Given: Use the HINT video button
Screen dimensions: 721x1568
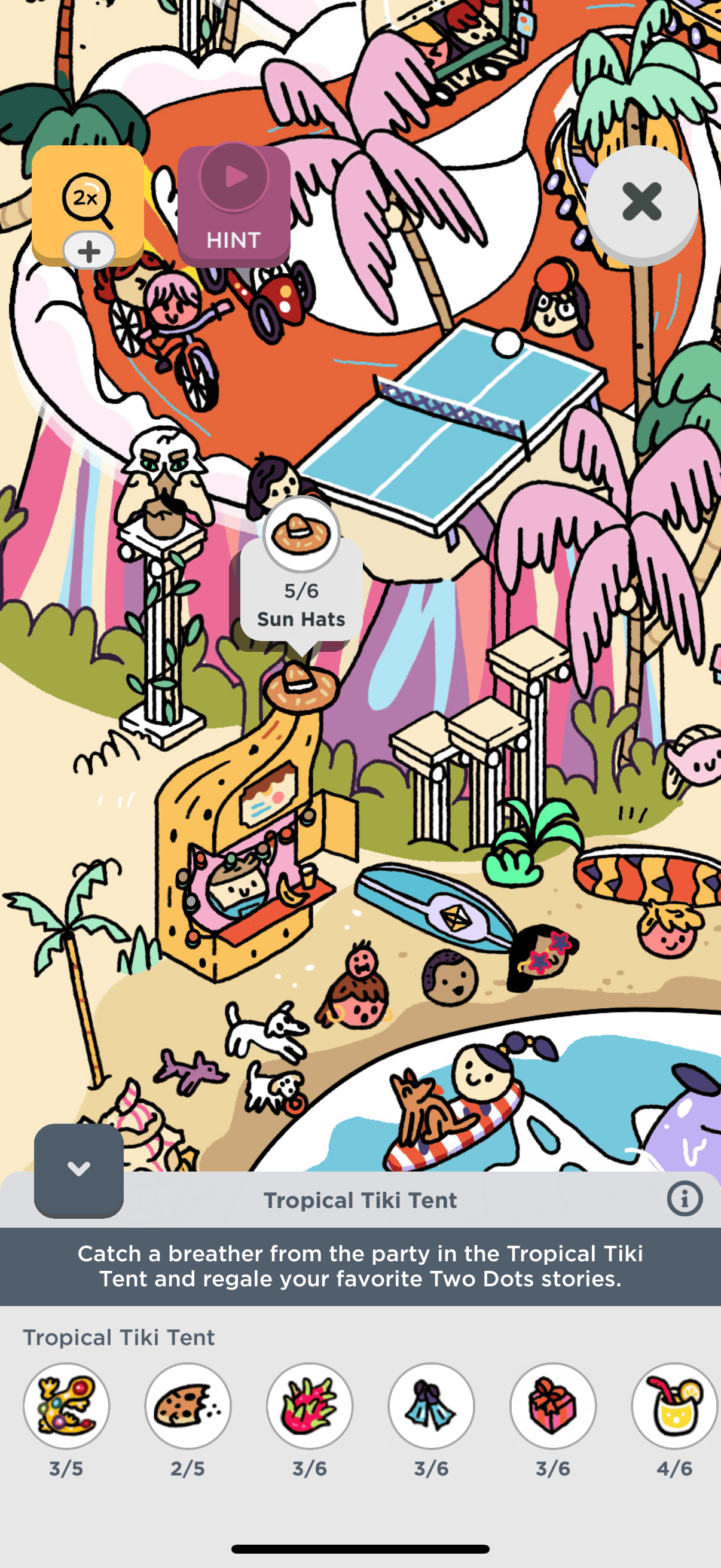Looking at the screenshot, I should pyautogui.click(x=234, y=205).
